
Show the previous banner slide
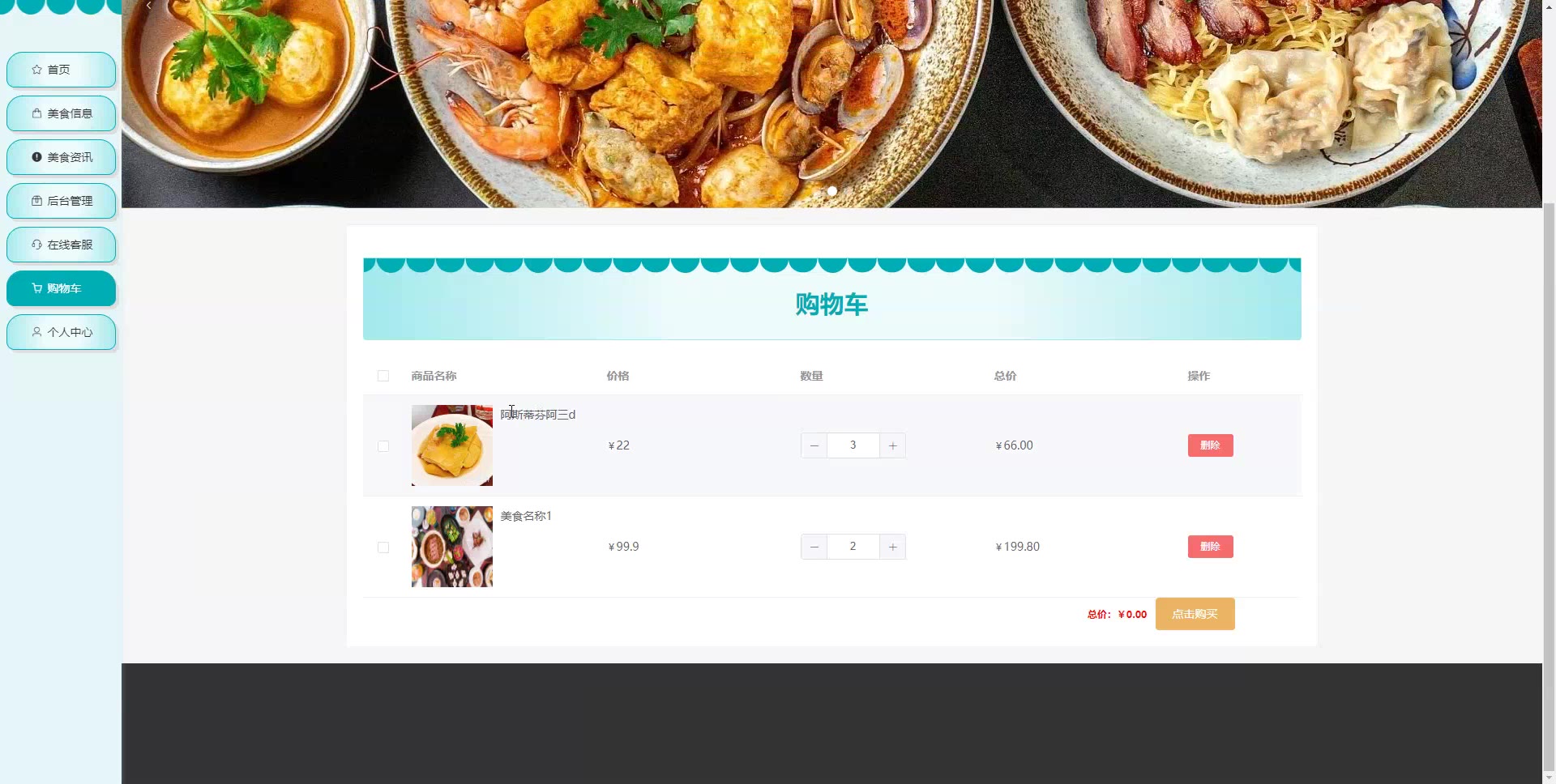tap(148, 6)
